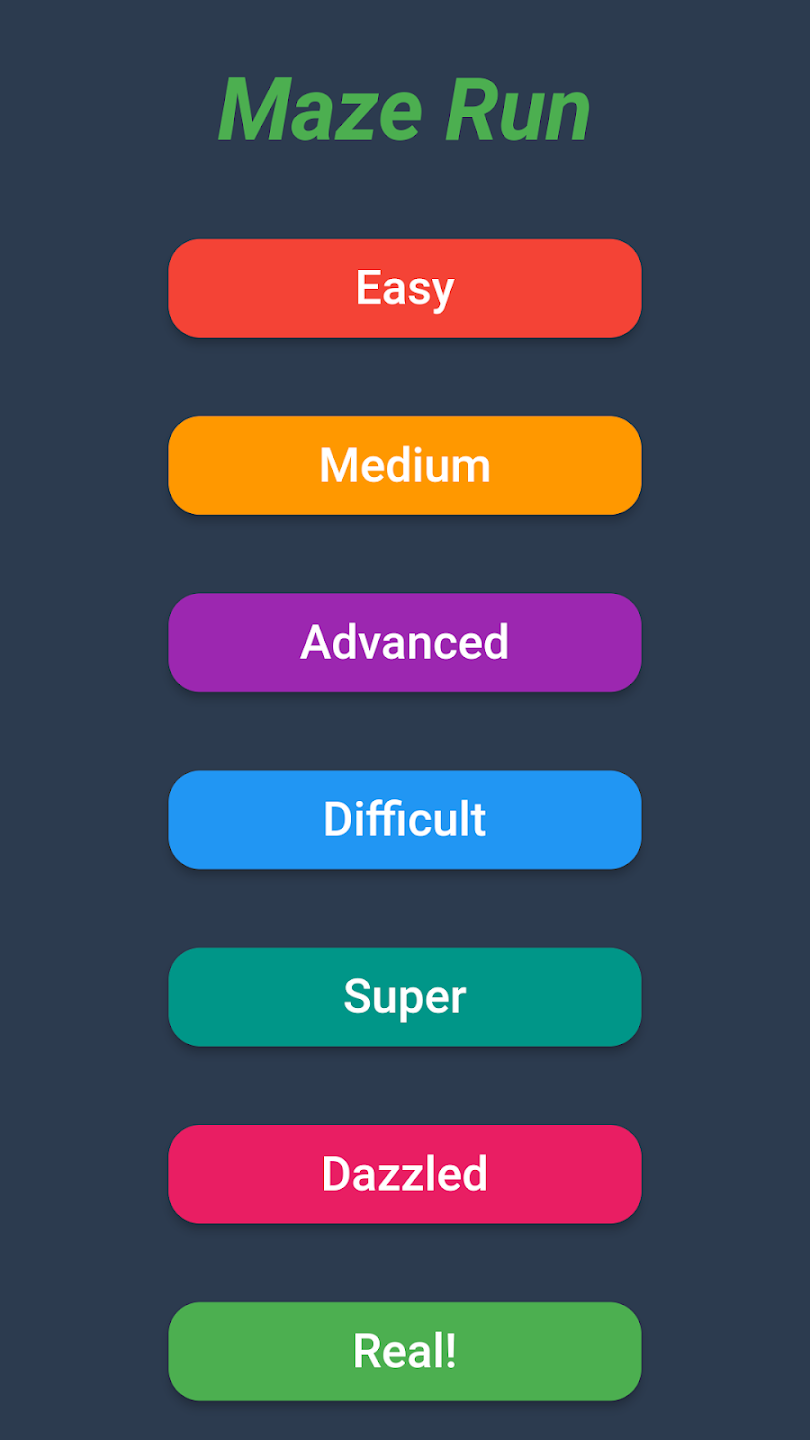Open the Difficult maze mode
The width and height of the screenshot is (810, 1440).
tap(404, 819)
